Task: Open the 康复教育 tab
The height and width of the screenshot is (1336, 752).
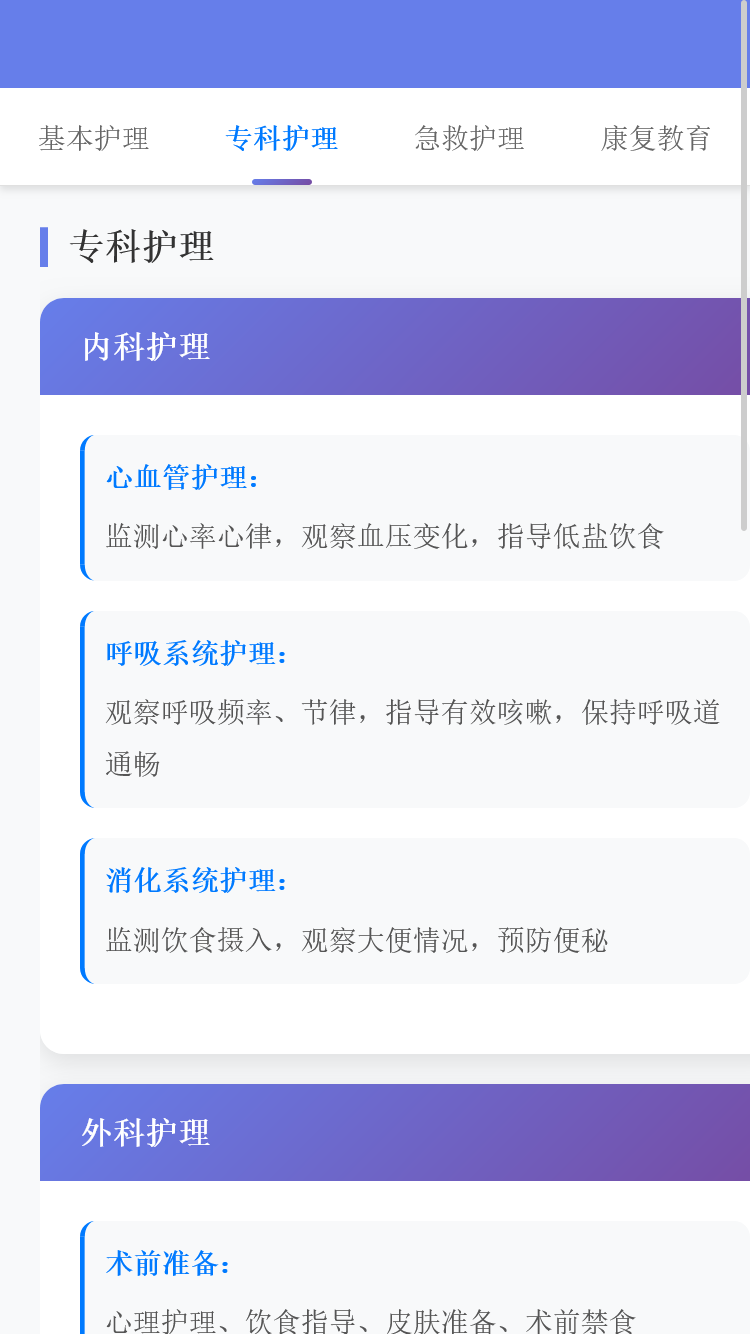Action: (x=655, y=139)
